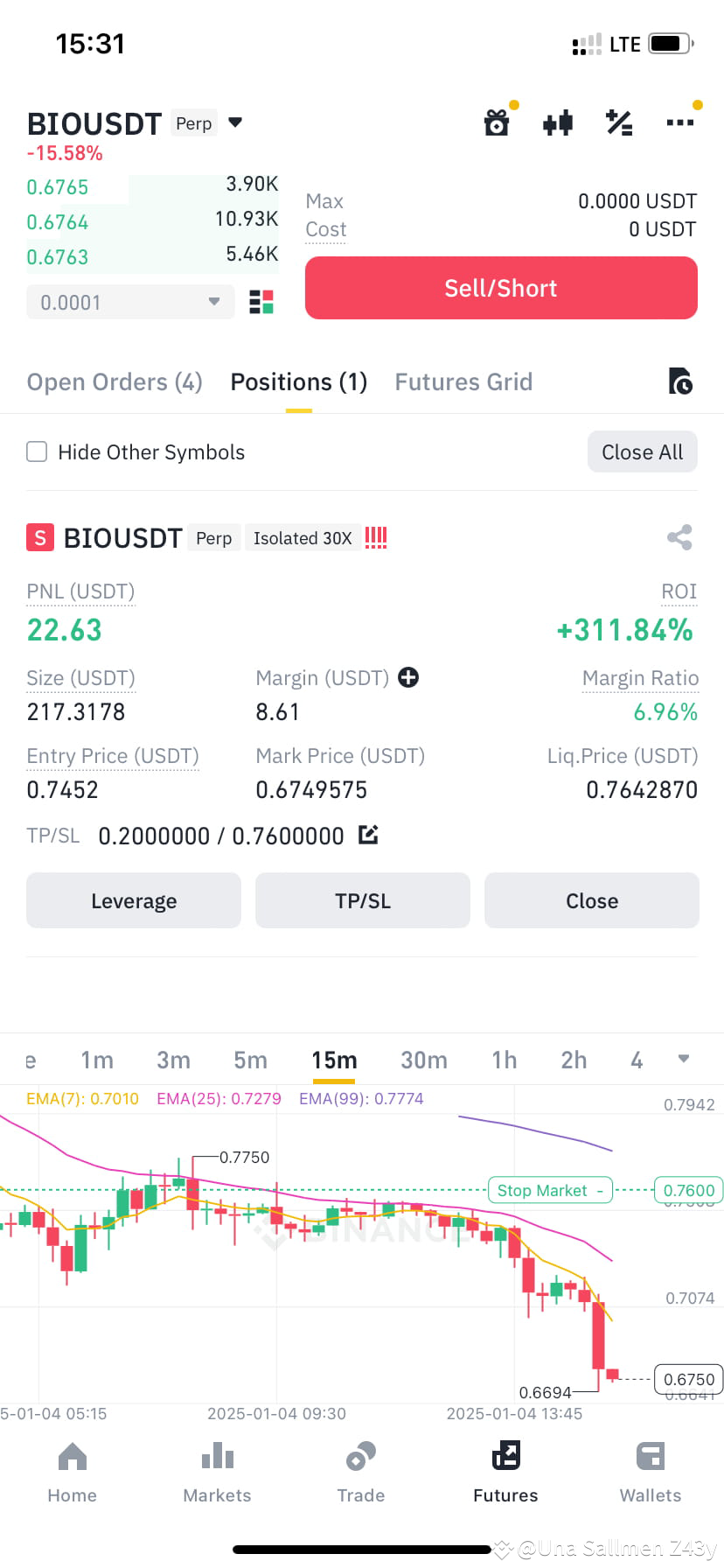Select the 30m timeframe tab
Viewport: 724px width, 1568px height.
[424, 1060]
